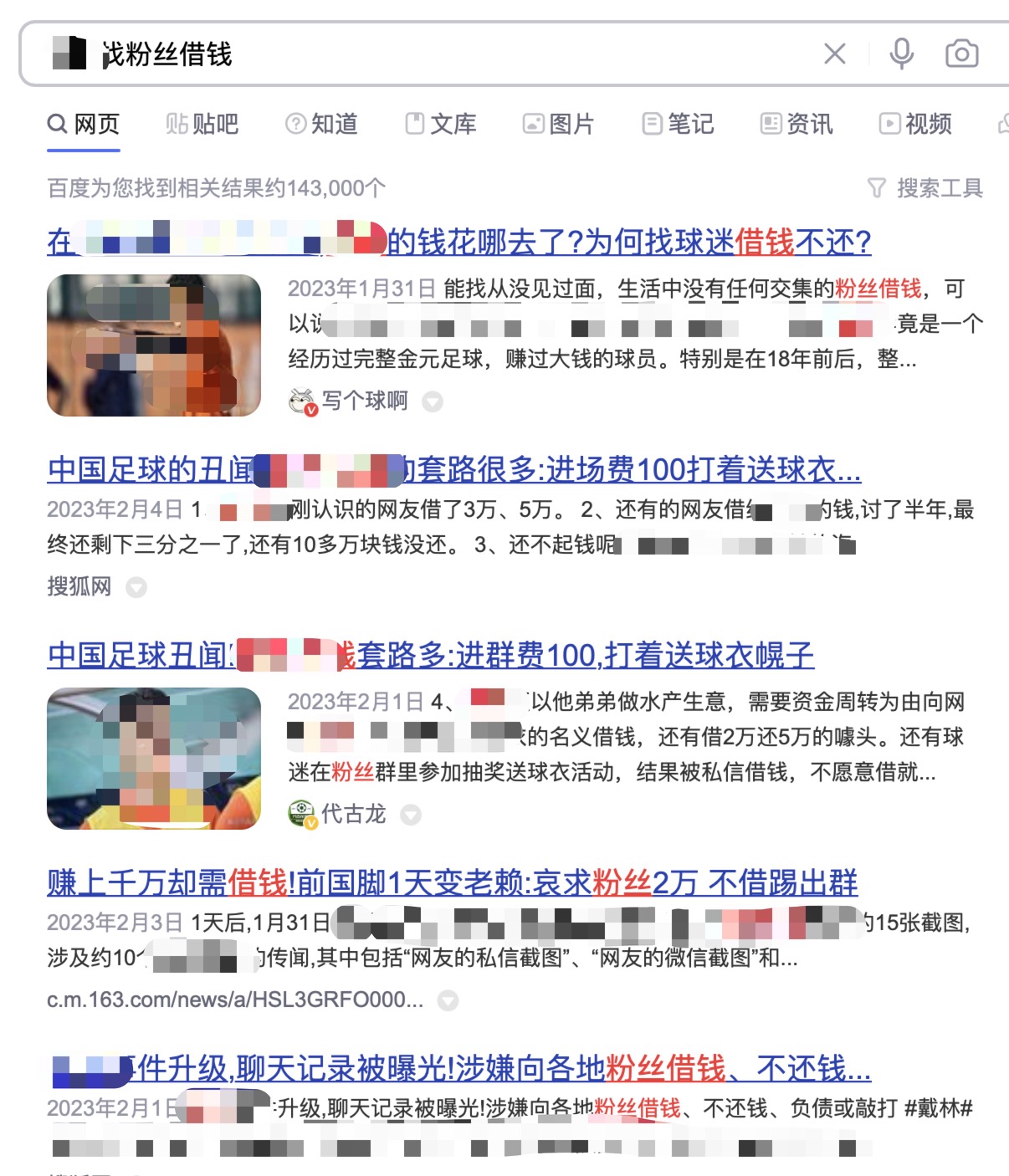
Task: Click the 图片 picture icon
Action: [x=534, y=124]
